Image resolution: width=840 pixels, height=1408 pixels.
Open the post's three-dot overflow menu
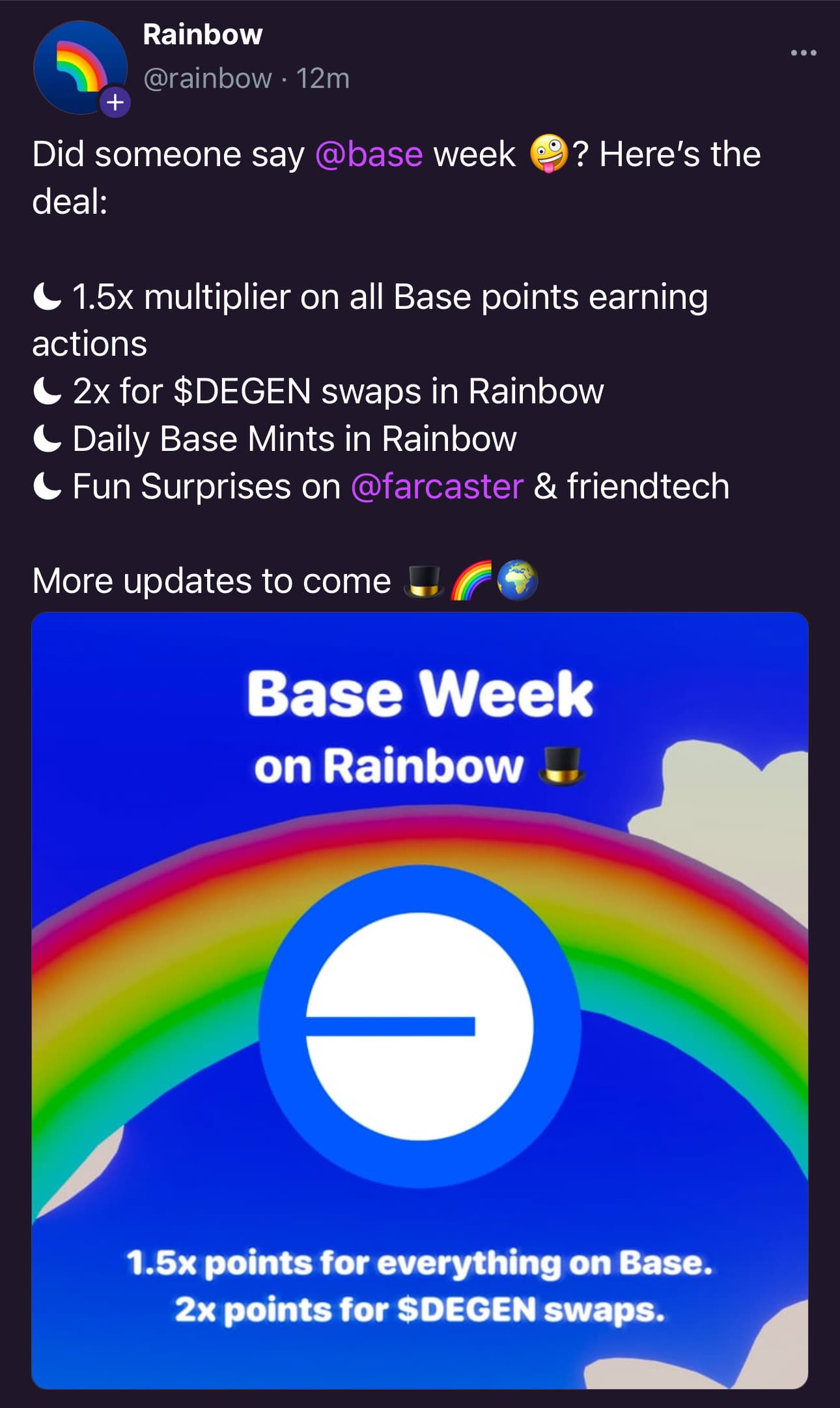pyautogui.click(x=803, y=53)
